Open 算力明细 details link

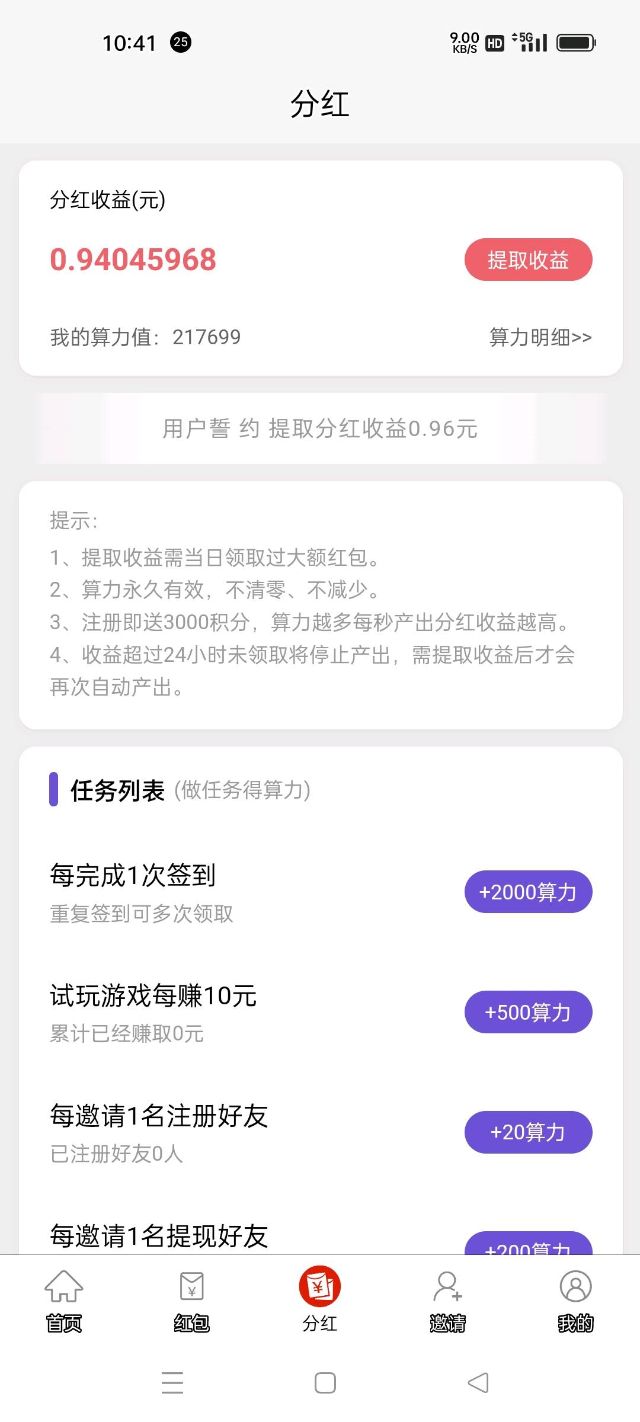[x=540, y=337]
